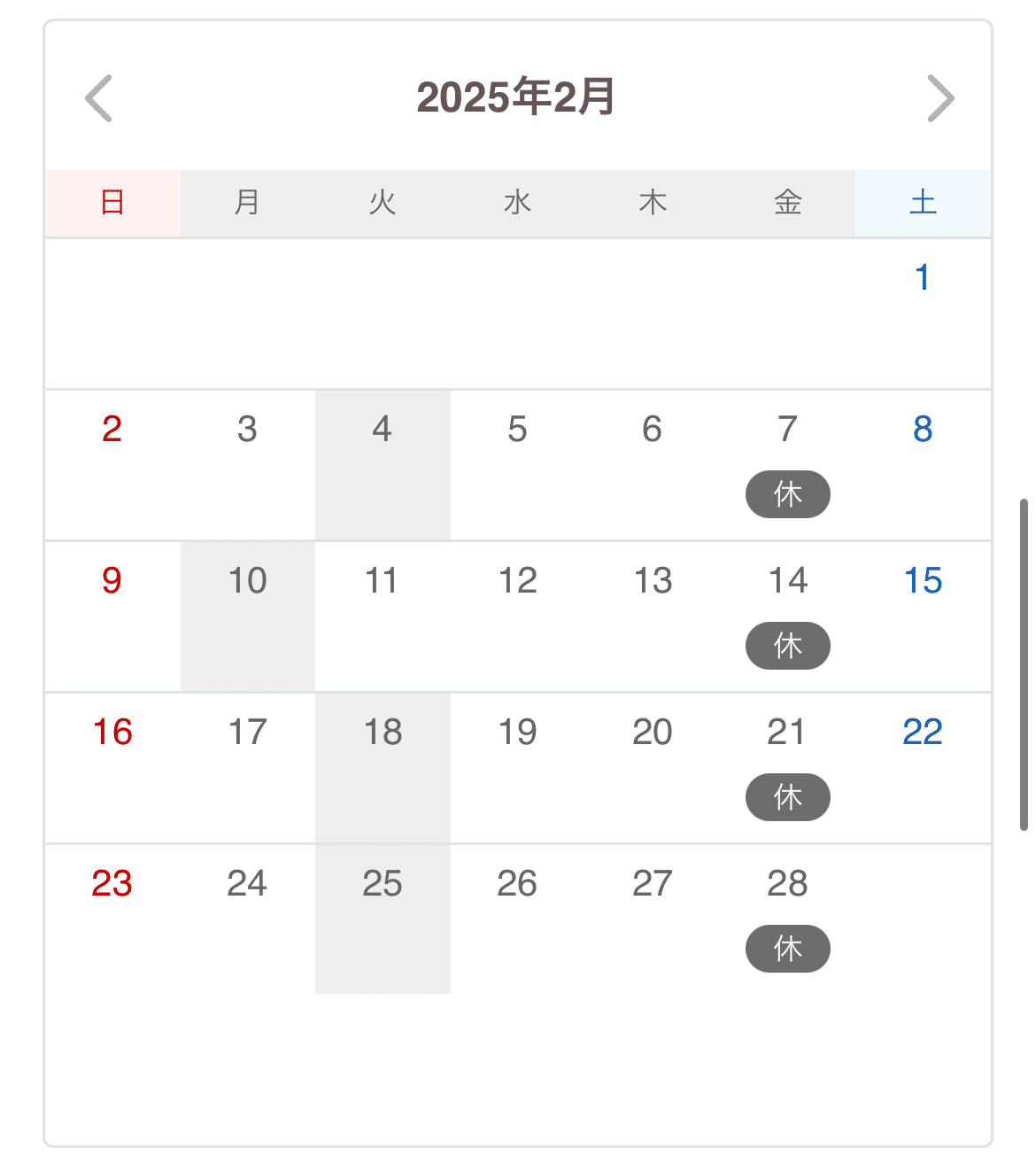Click the 休 badge under February 7
Image resolution: width=1036 pixels, height=1156 pixels.
tap(787, 494)
